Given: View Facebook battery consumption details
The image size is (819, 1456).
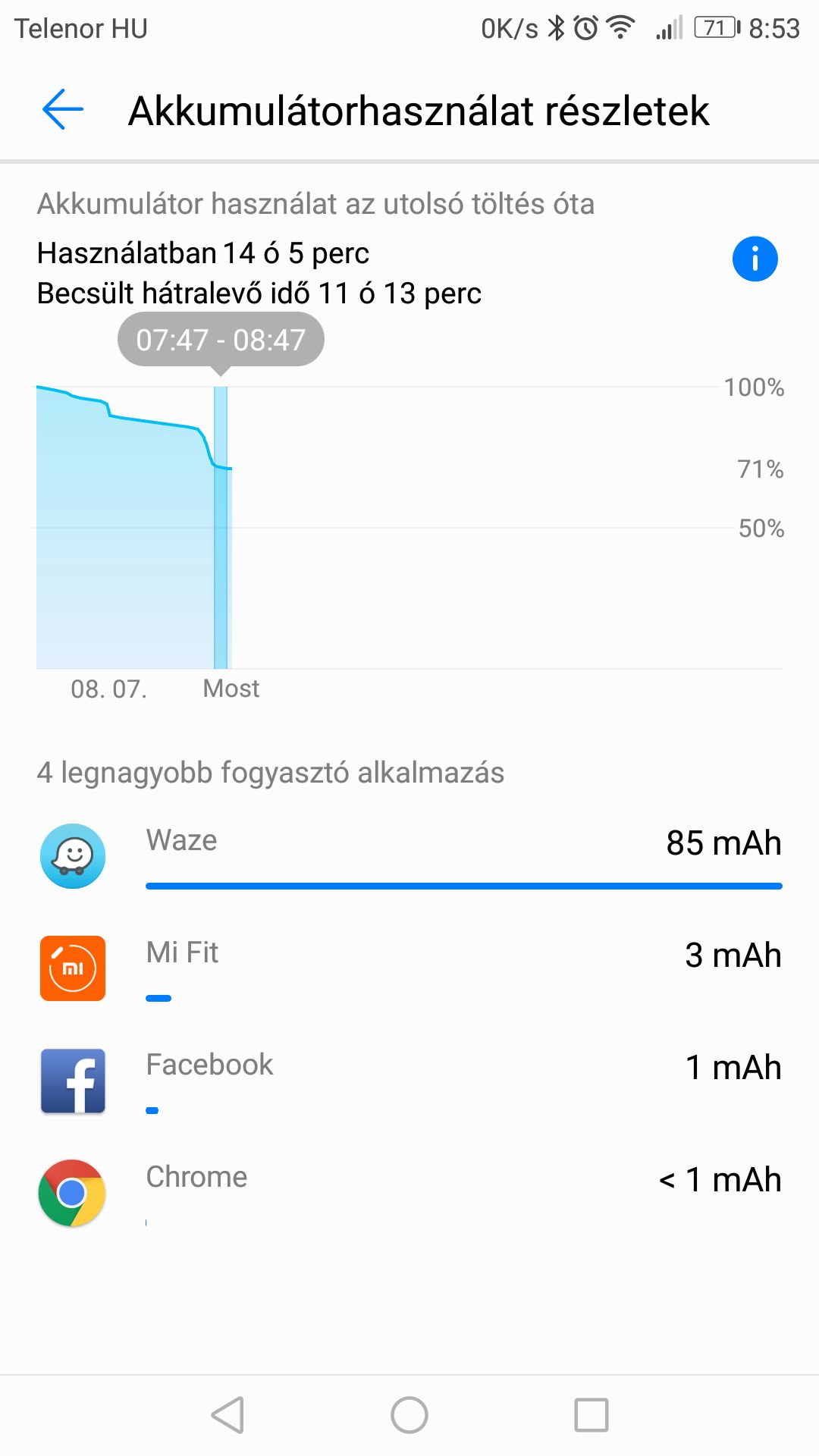Looking at the screenshot, I should tap(409, 1081).
